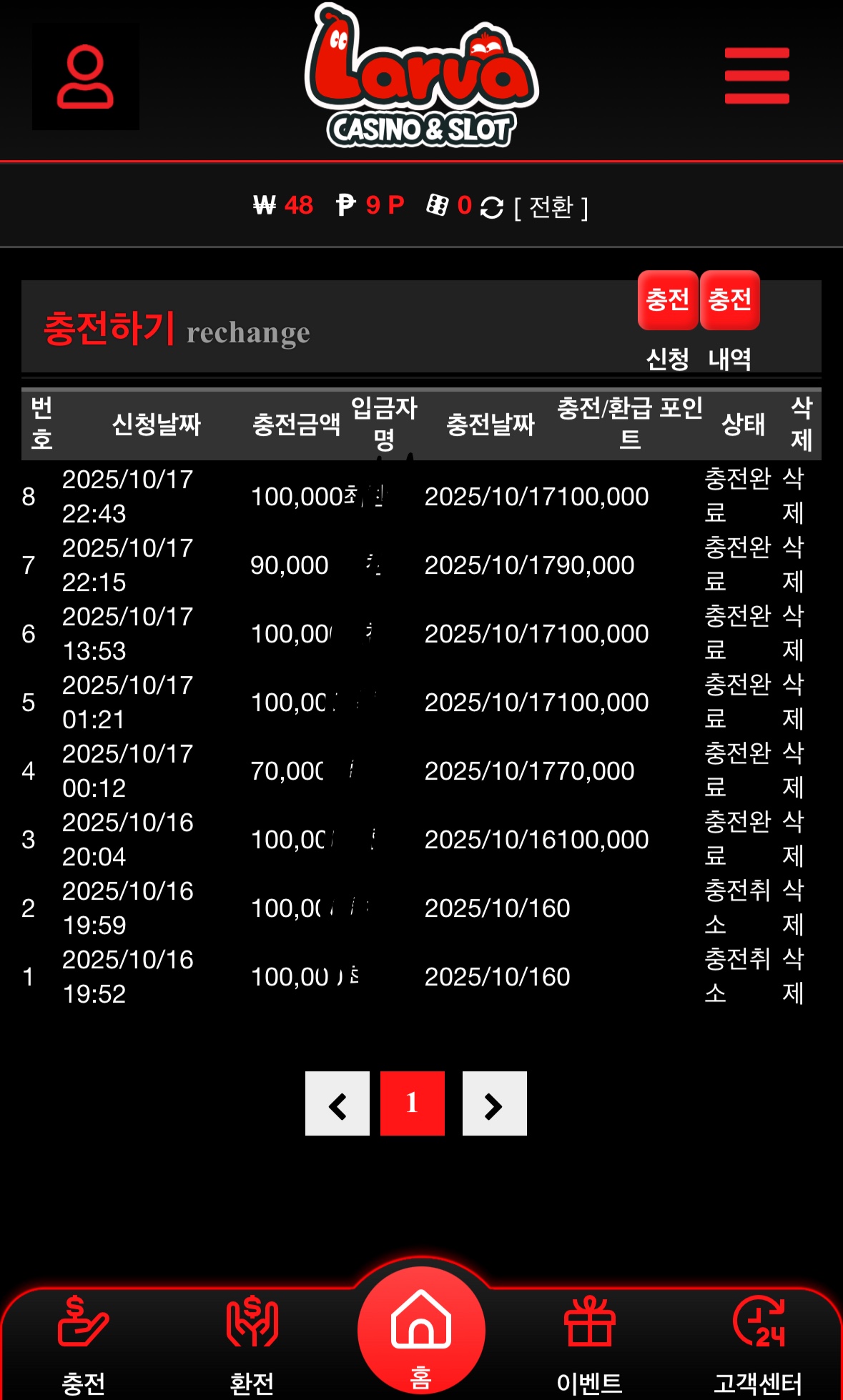The height and width of the screenshot is (1400, 843).
Task: Delete charge record number 5
Action: (793, 701)
